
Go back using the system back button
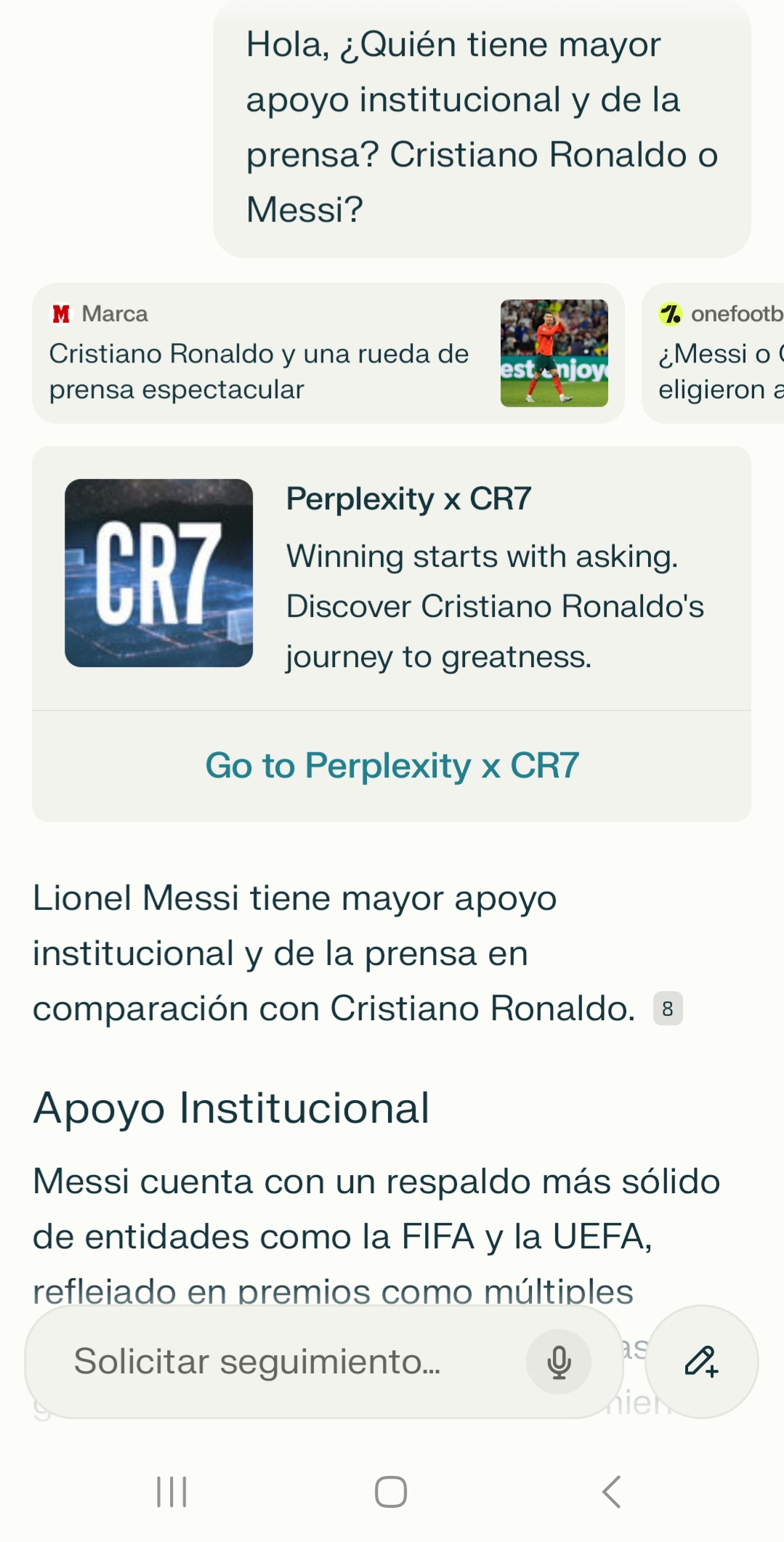[x=612, y=1492]
